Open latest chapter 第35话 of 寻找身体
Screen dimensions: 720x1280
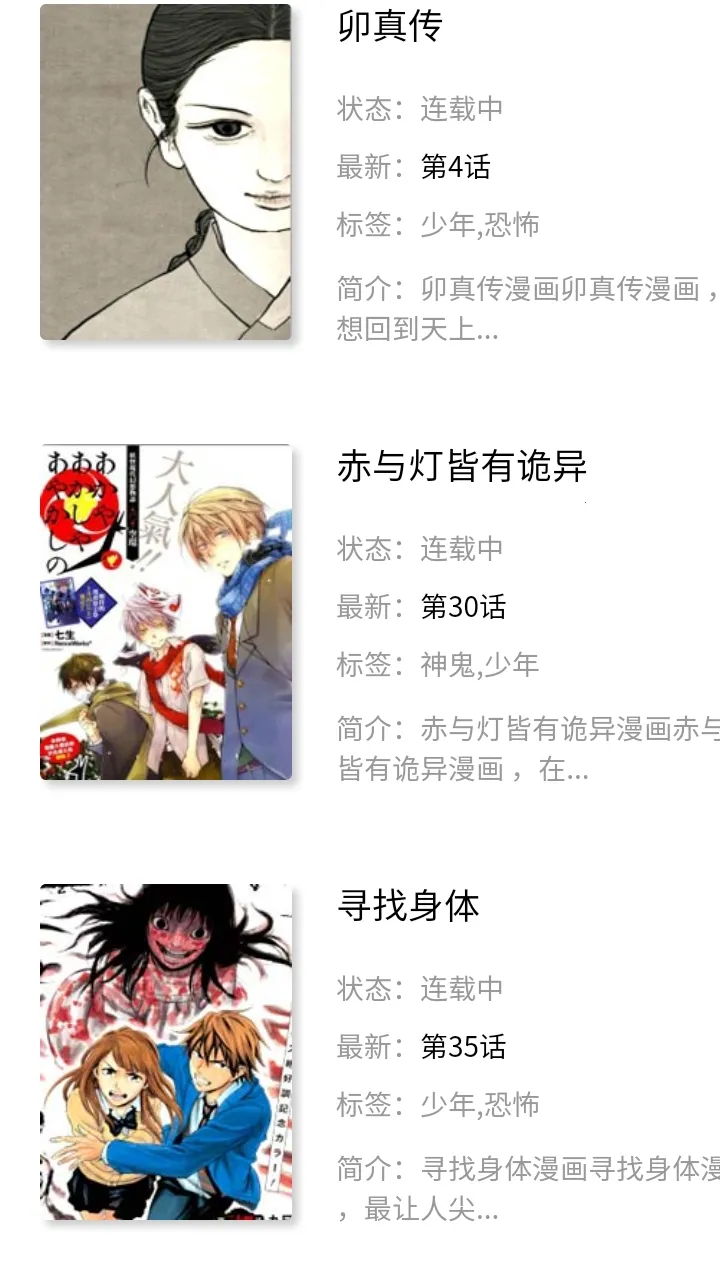[x=464, y=1047]
